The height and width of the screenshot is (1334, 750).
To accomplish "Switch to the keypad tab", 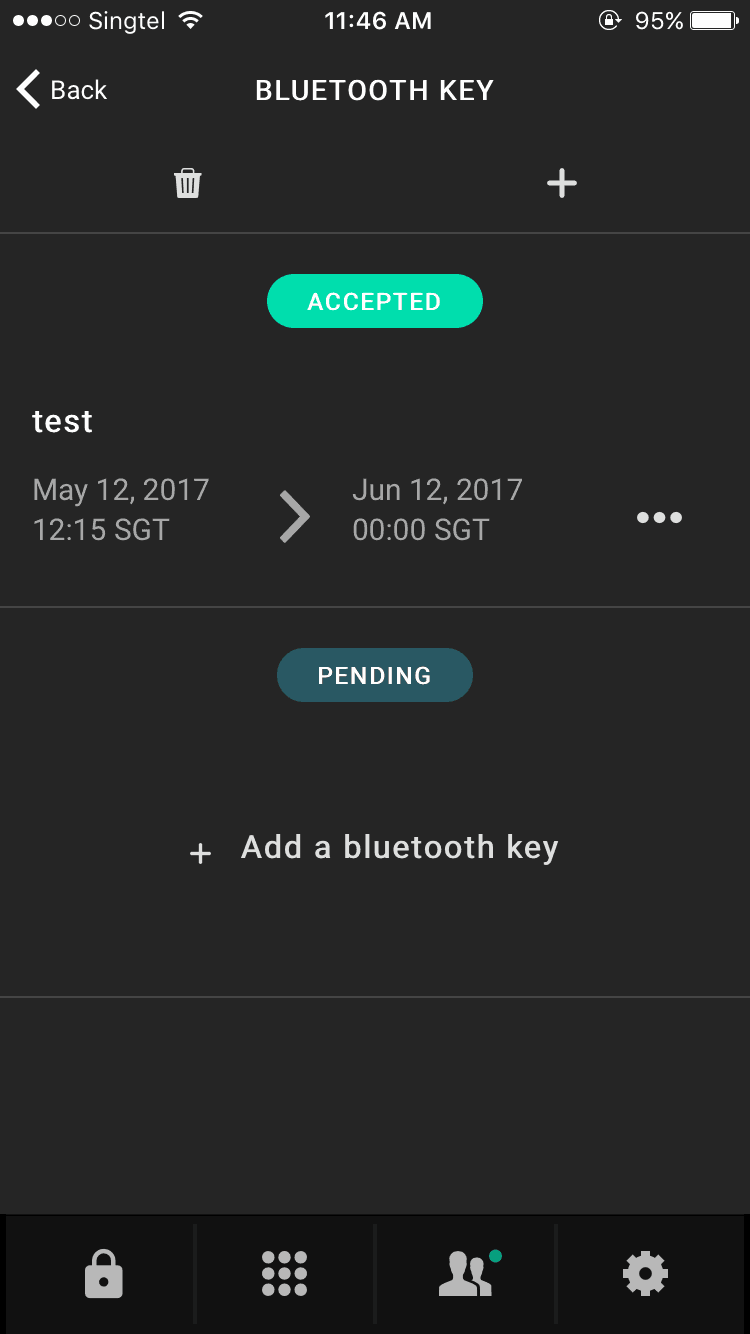I will (284, 1274).
